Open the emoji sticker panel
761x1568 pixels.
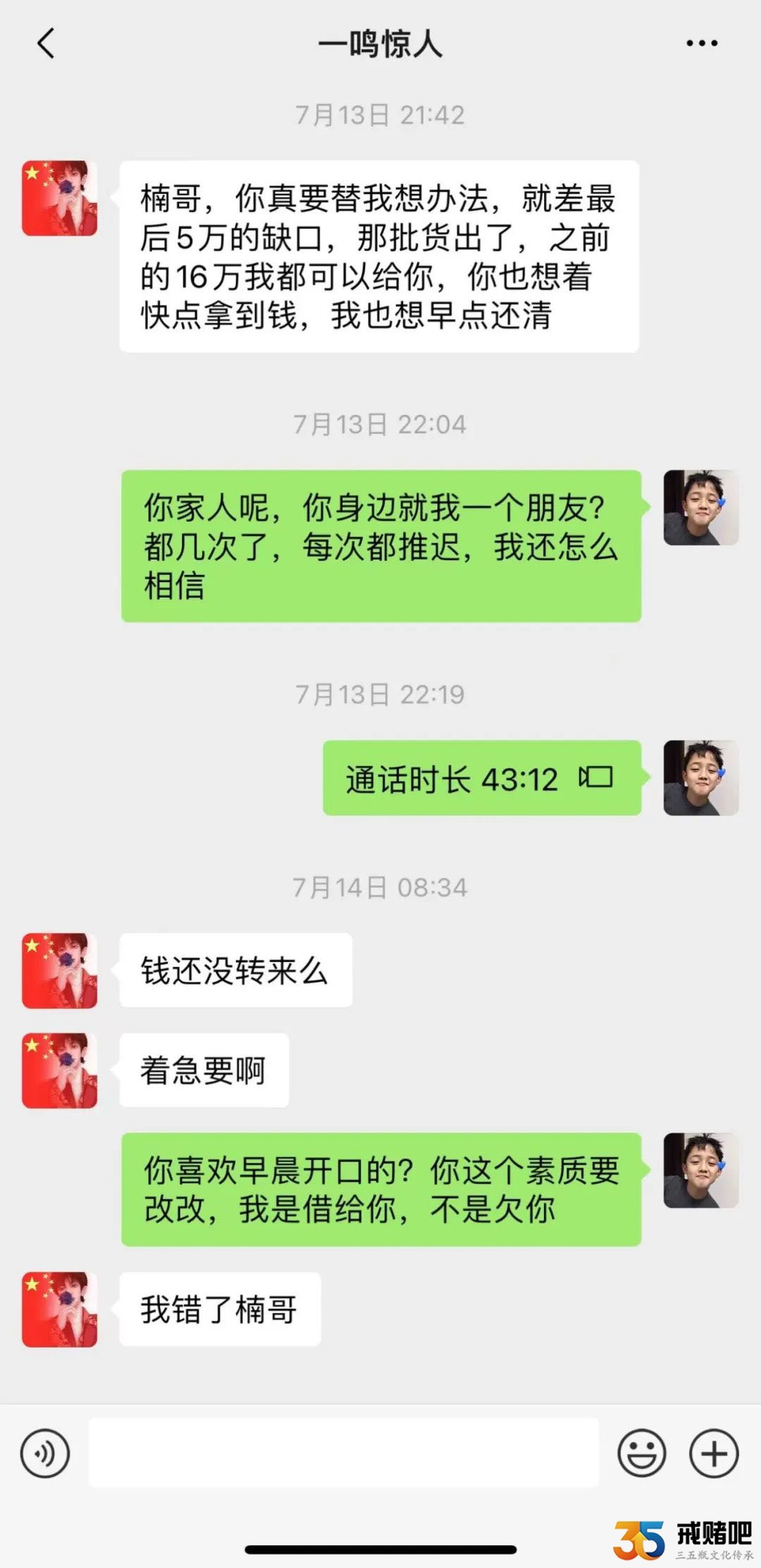641,1453
